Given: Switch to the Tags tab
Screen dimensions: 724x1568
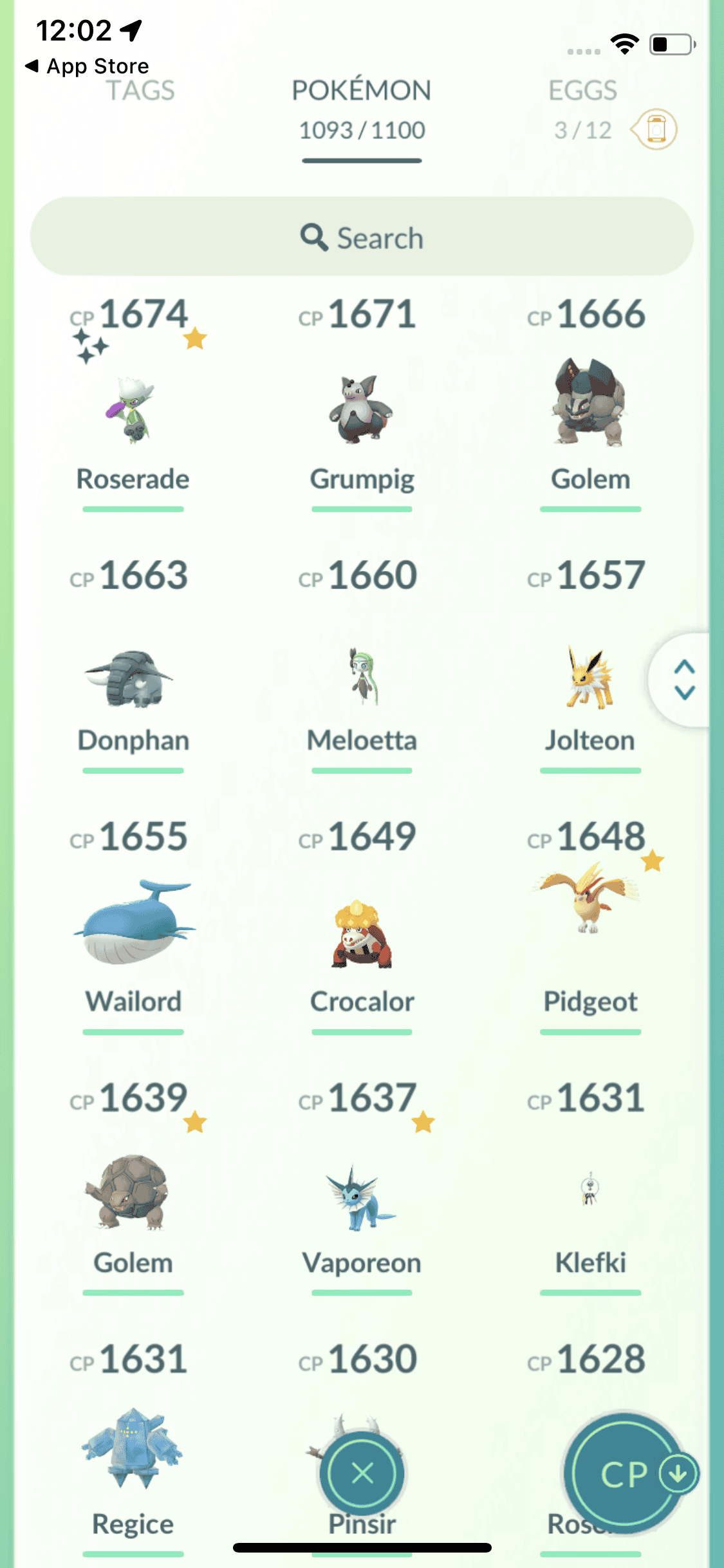Looking at the screenshot, I should click(x=140, y=91).
